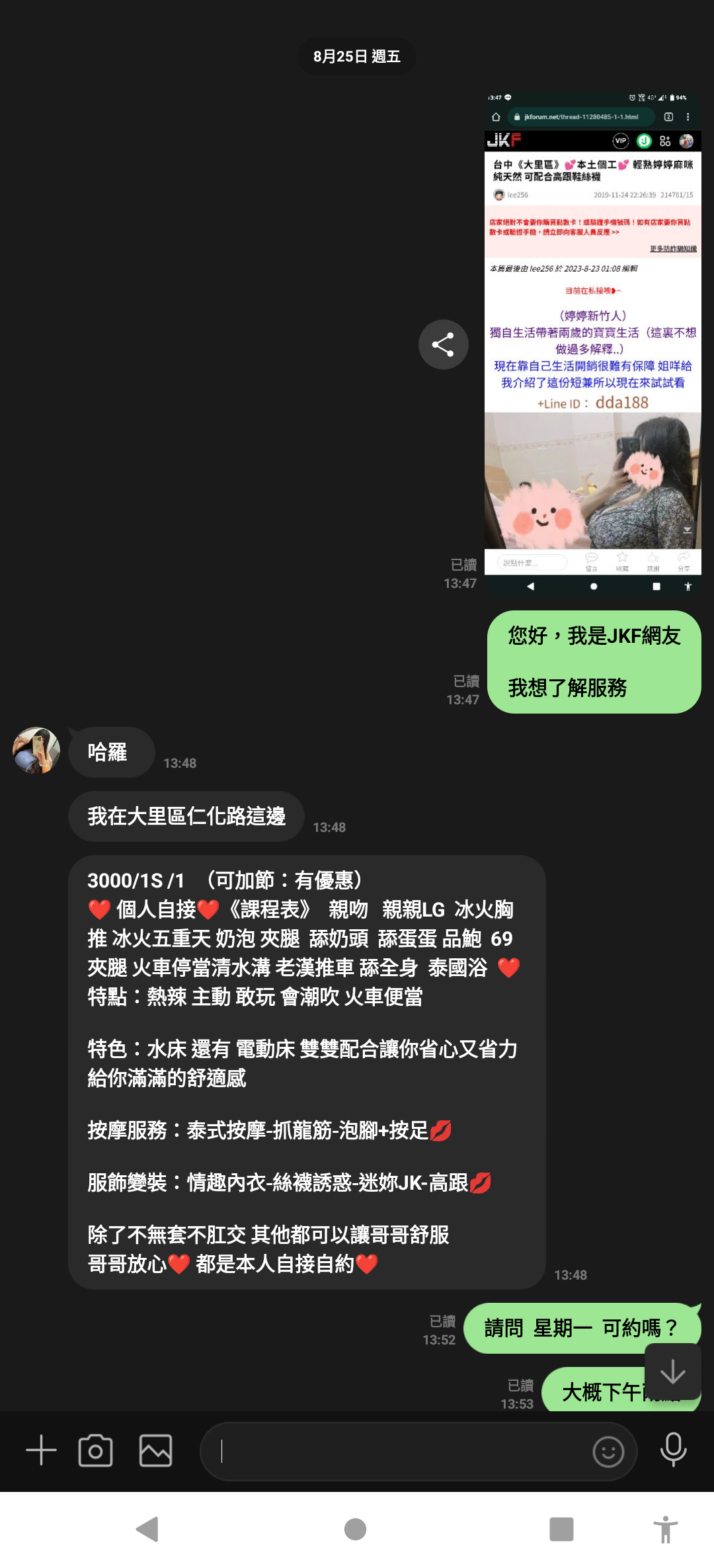Open the photo gallery picker
This screenshot has height=1568, width=714.
point(156,1450)
